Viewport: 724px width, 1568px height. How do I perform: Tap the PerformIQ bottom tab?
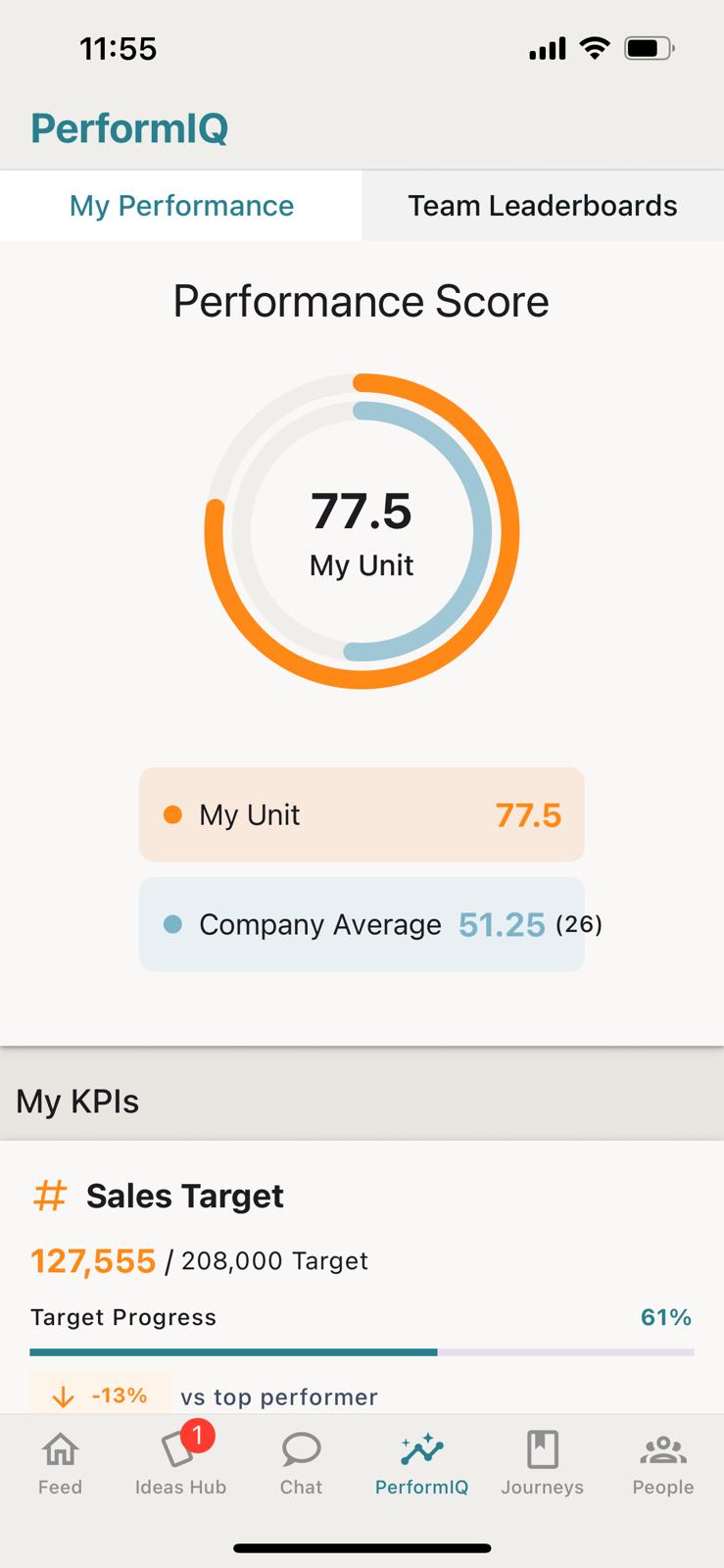pyautogui.click(x=421, y=1464)
